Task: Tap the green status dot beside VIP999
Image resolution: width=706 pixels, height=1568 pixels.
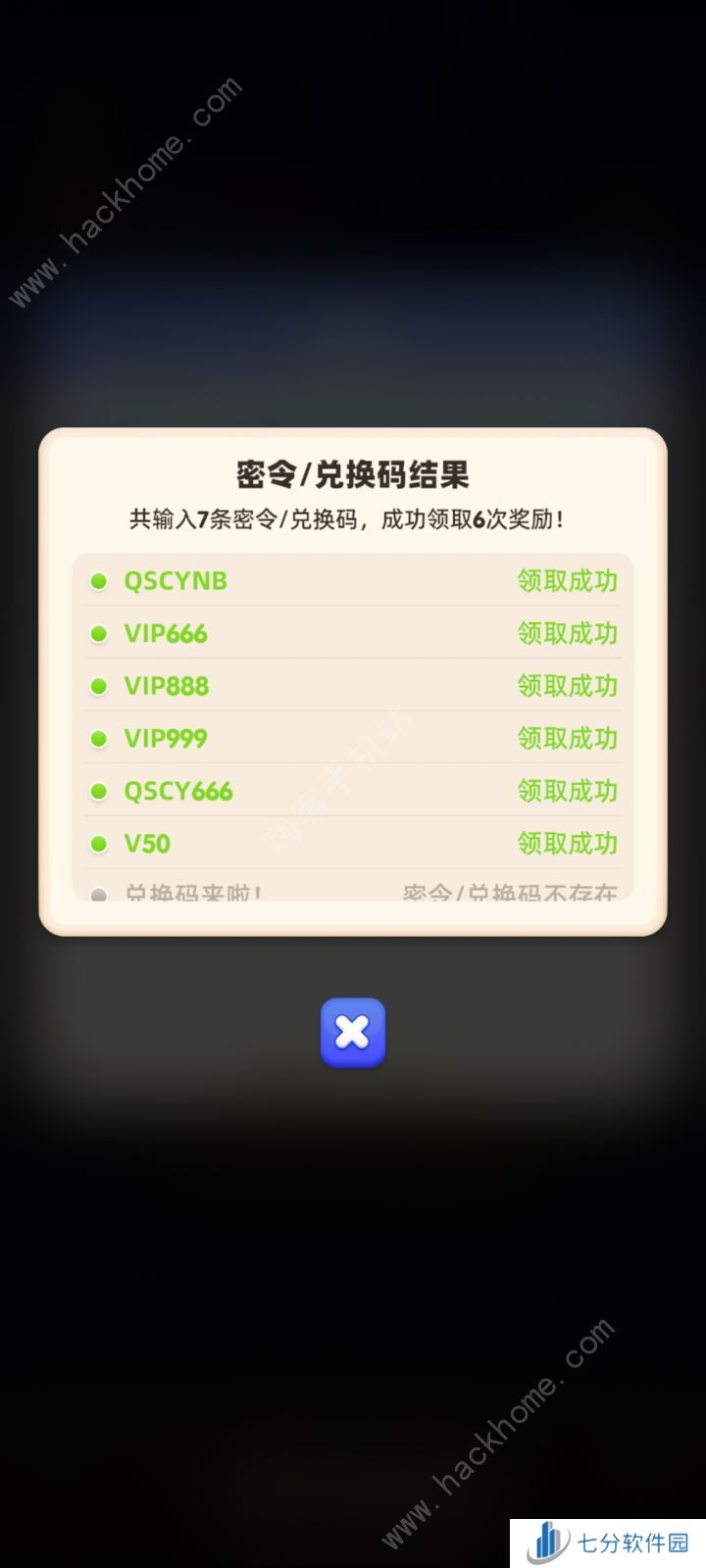Action: pos(99,739)
